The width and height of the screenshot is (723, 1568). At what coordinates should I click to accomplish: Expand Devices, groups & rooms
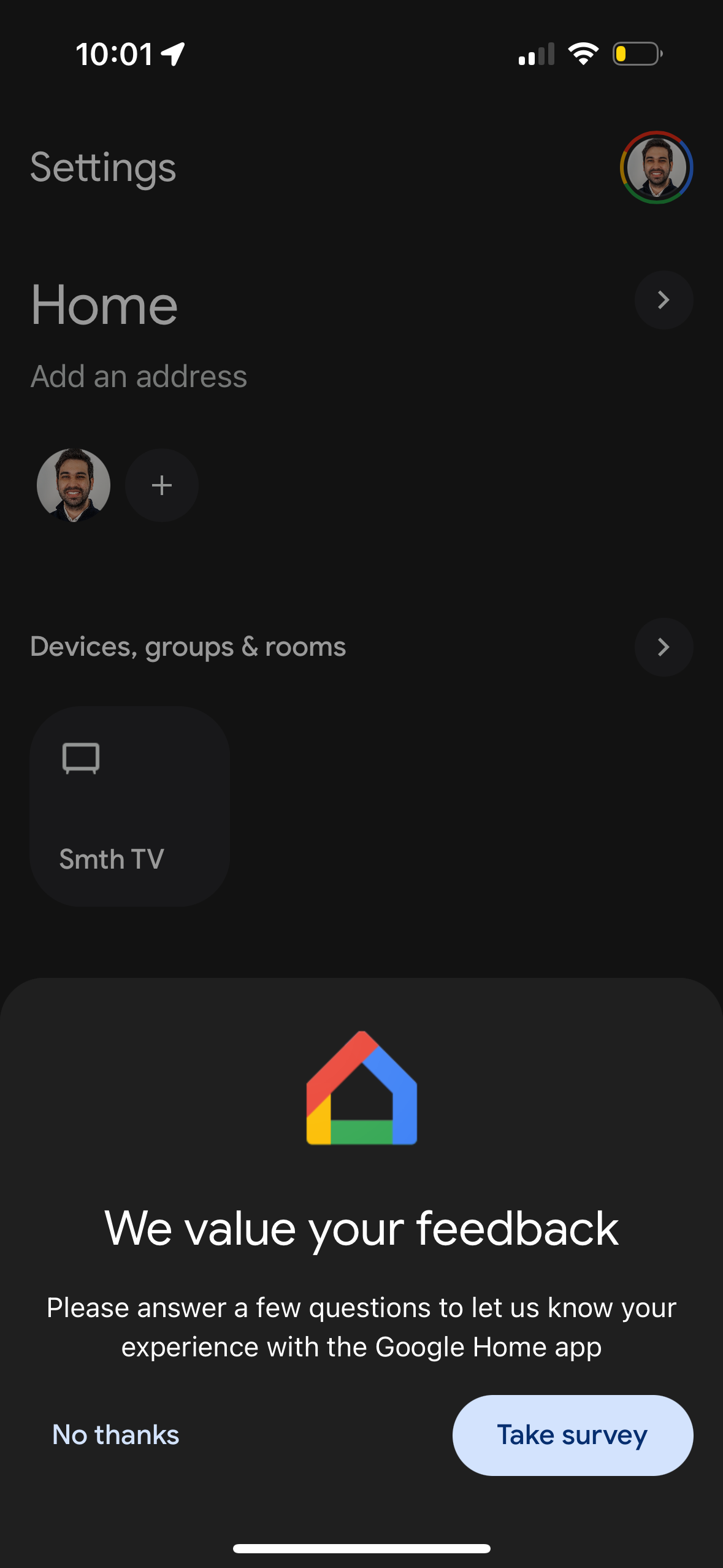click(664, 647)
